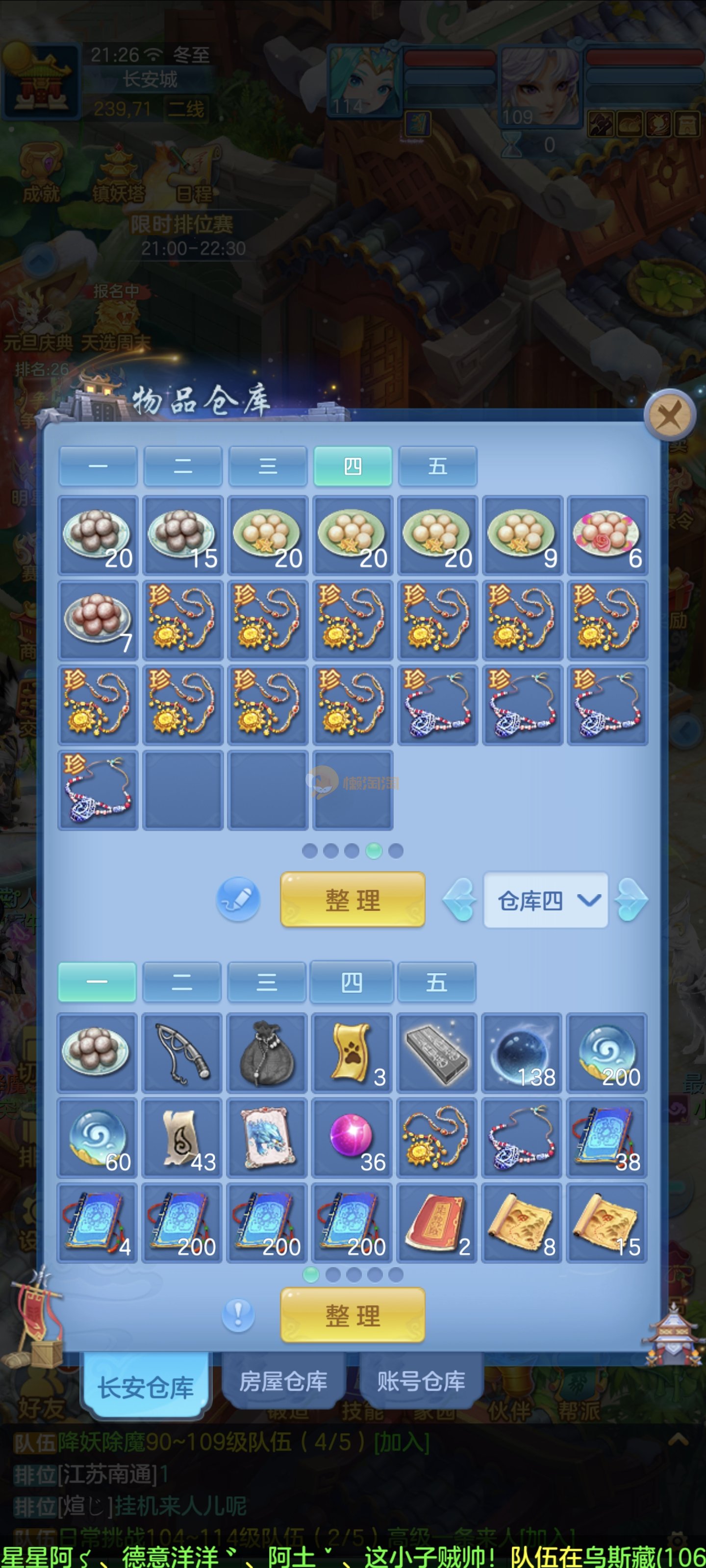This screenshot has height=1568, width=706.
Task: Open the exclamation info icon
Action: click(238, 1315)
